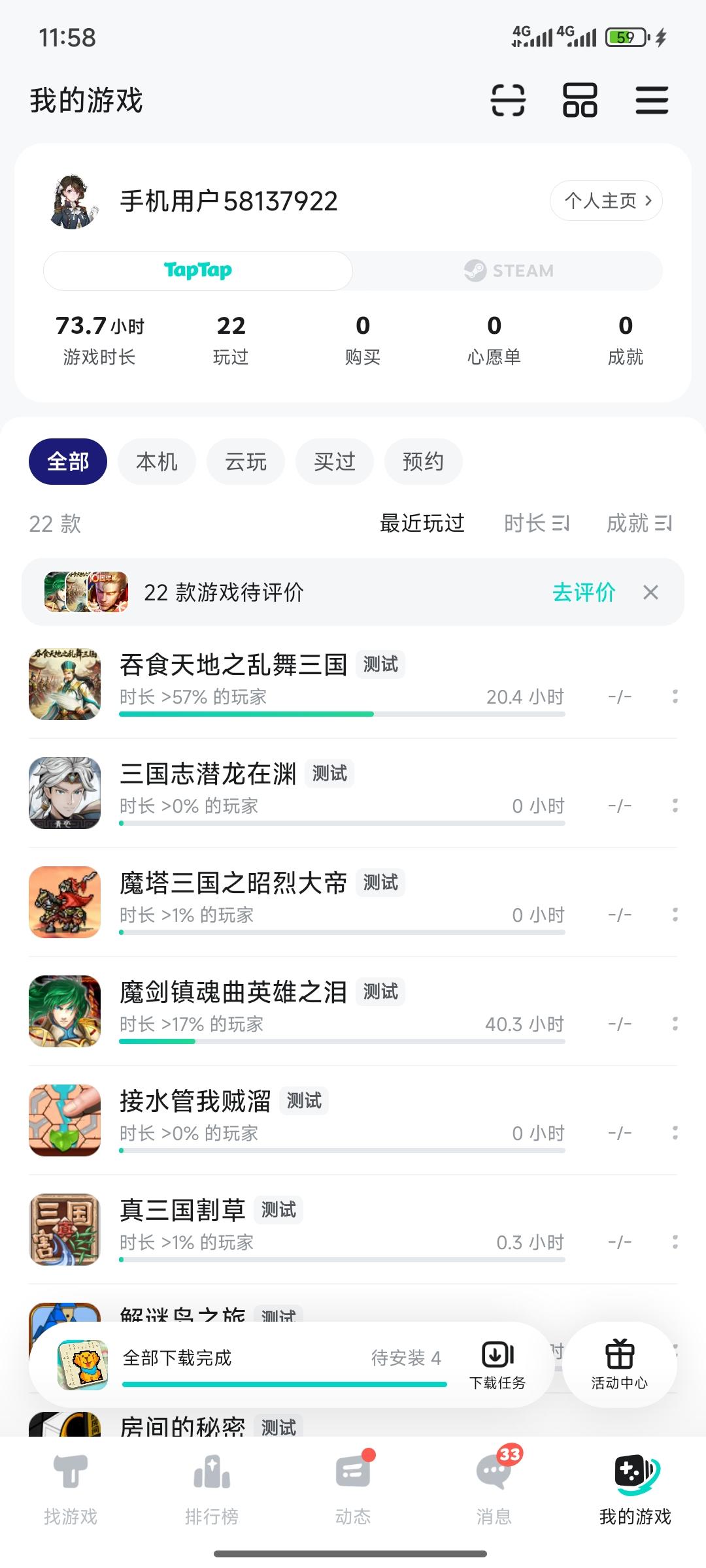Select the 预约 filter tab

[x=423, y=461]
